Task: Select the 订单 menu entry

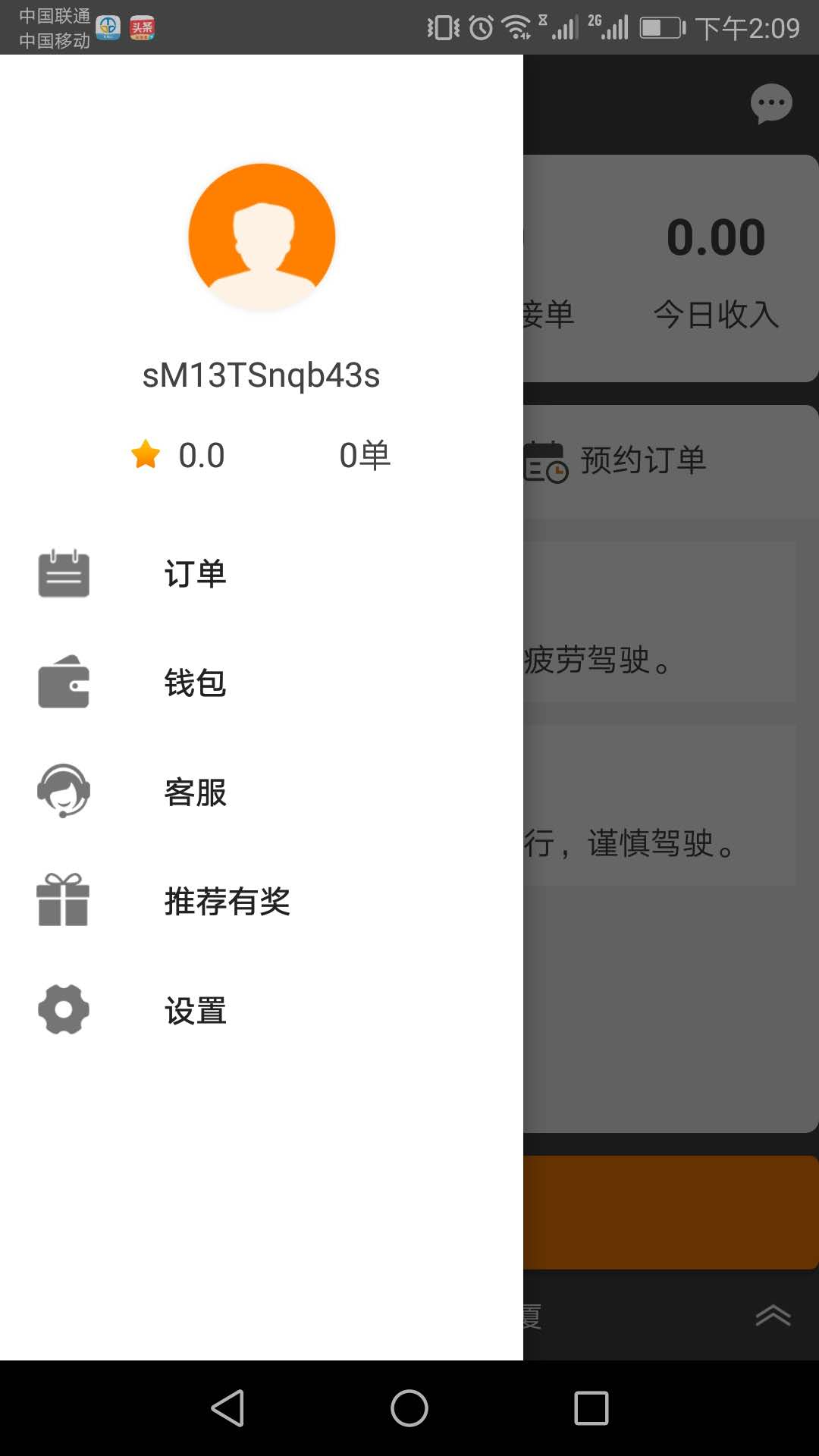Action: (x=195, y=574)
